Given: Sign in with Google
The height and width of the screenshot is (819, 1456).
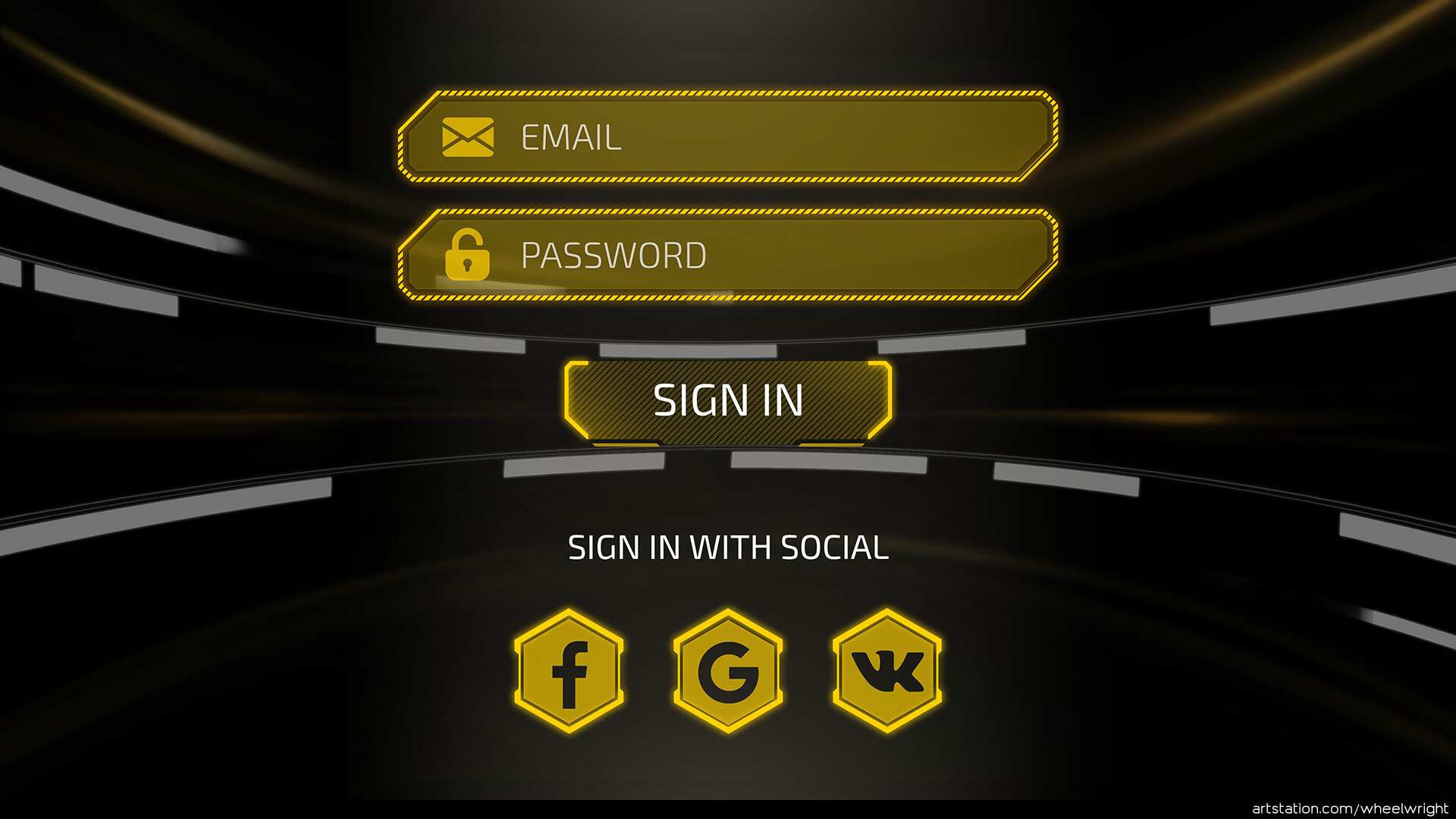Looking at the screenshot, I should 728,671.
